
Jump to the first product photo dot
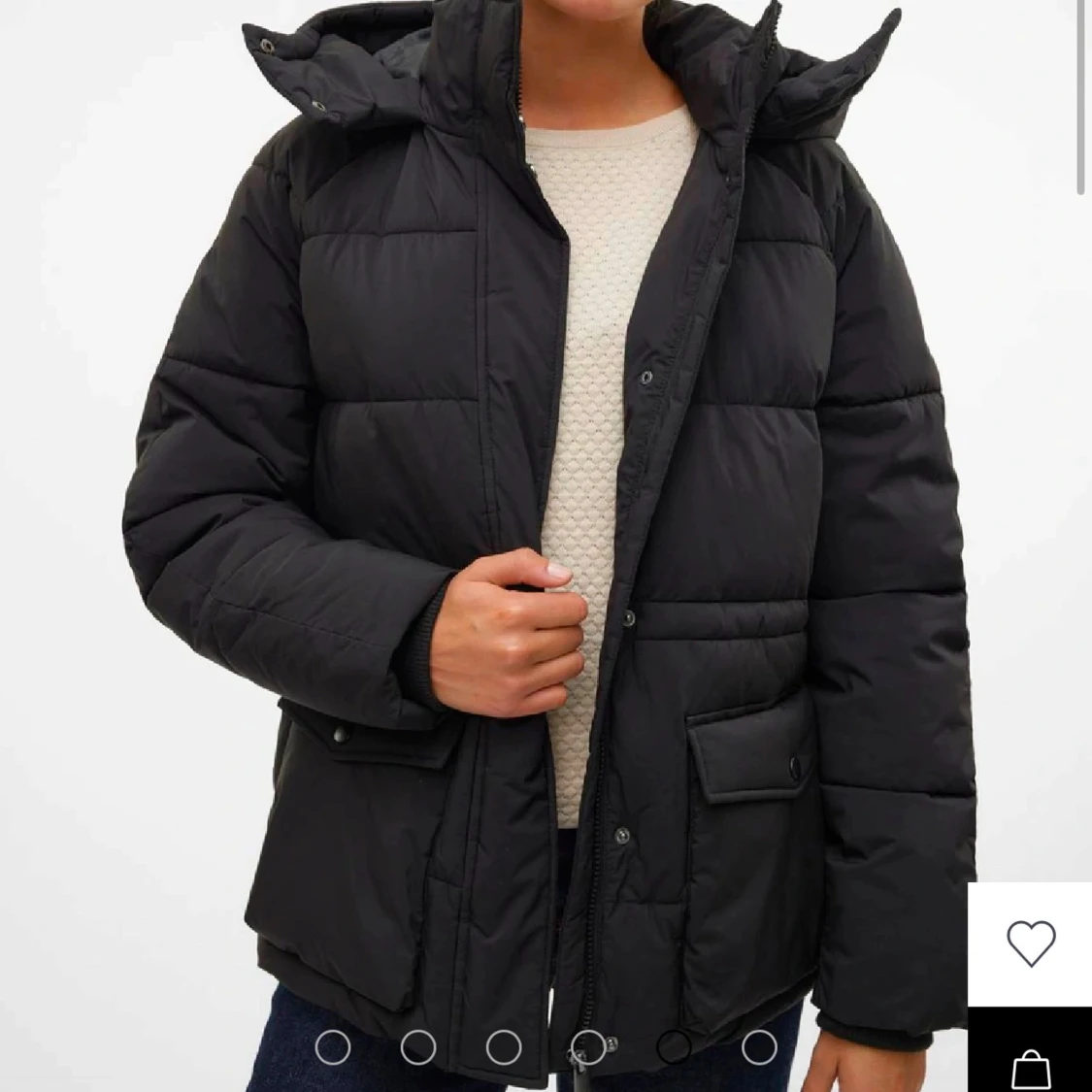[333, 1047]
